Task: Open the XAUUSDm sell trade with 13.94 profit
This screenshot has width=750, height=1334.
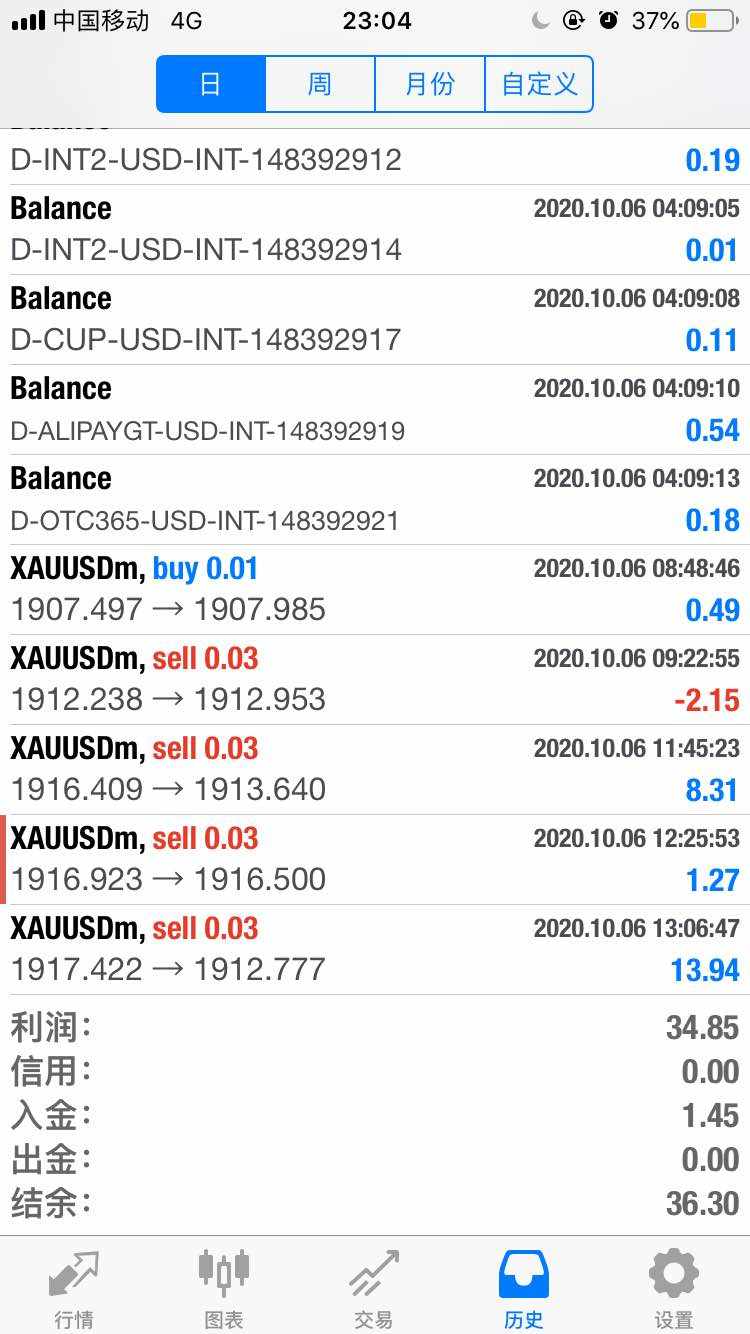Action: (x=375, y=949)
